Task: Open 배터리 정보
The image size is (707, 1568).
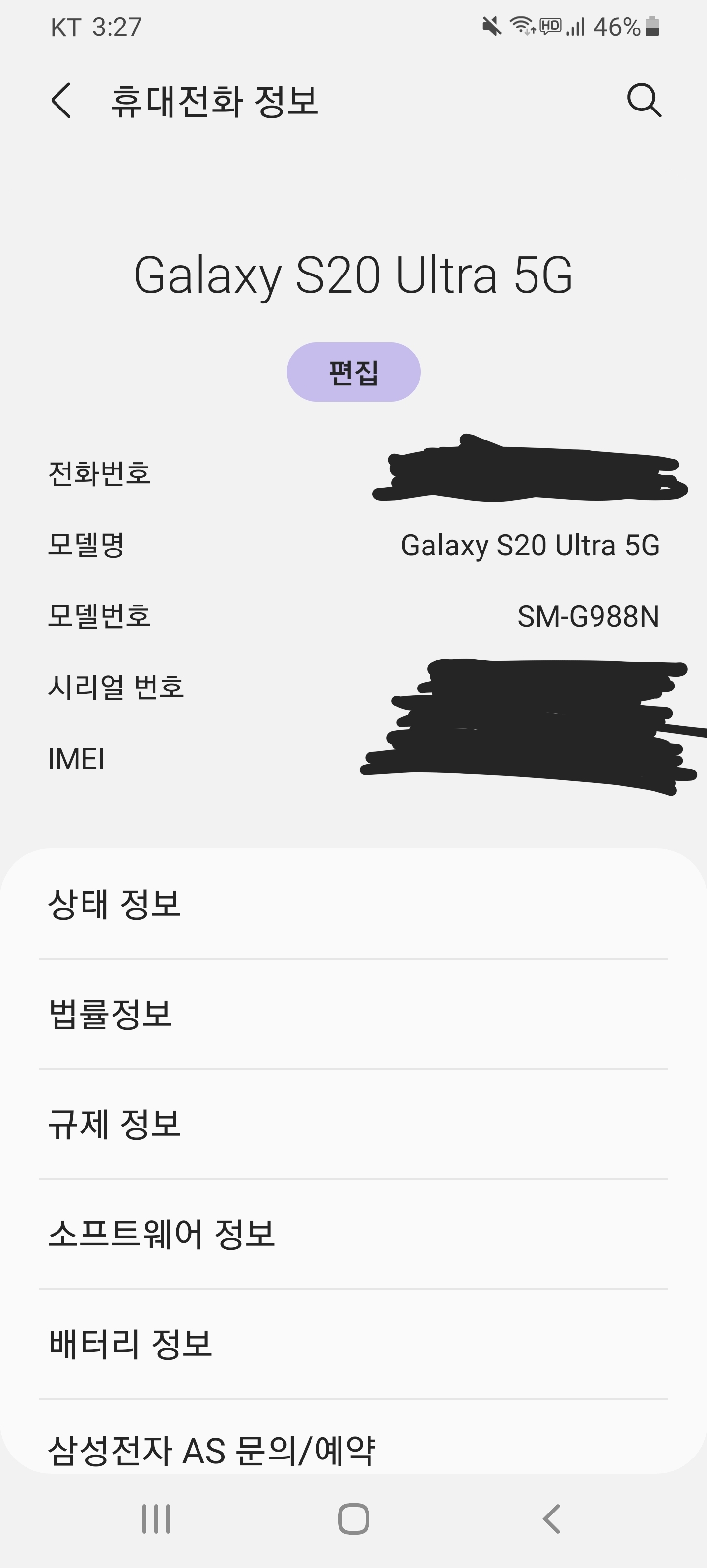Action: [353, 1344]
